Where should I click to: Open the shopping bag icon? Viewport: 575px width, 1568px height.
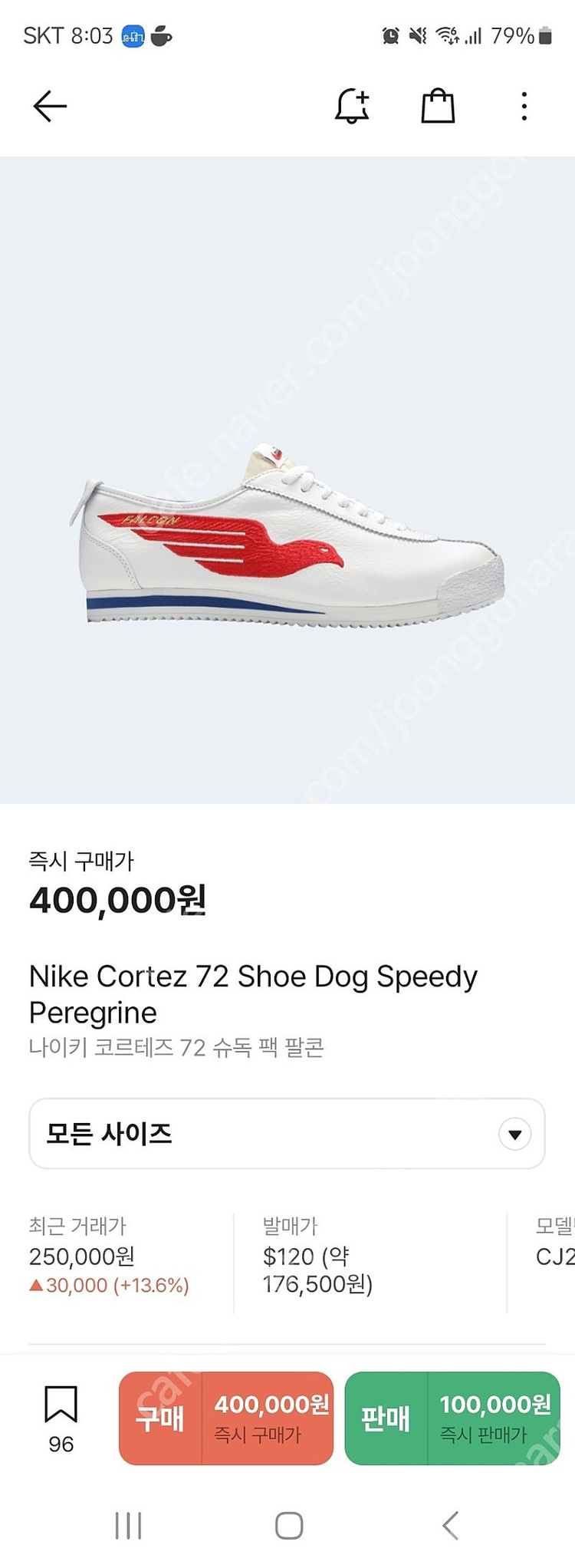coord(438,106)
